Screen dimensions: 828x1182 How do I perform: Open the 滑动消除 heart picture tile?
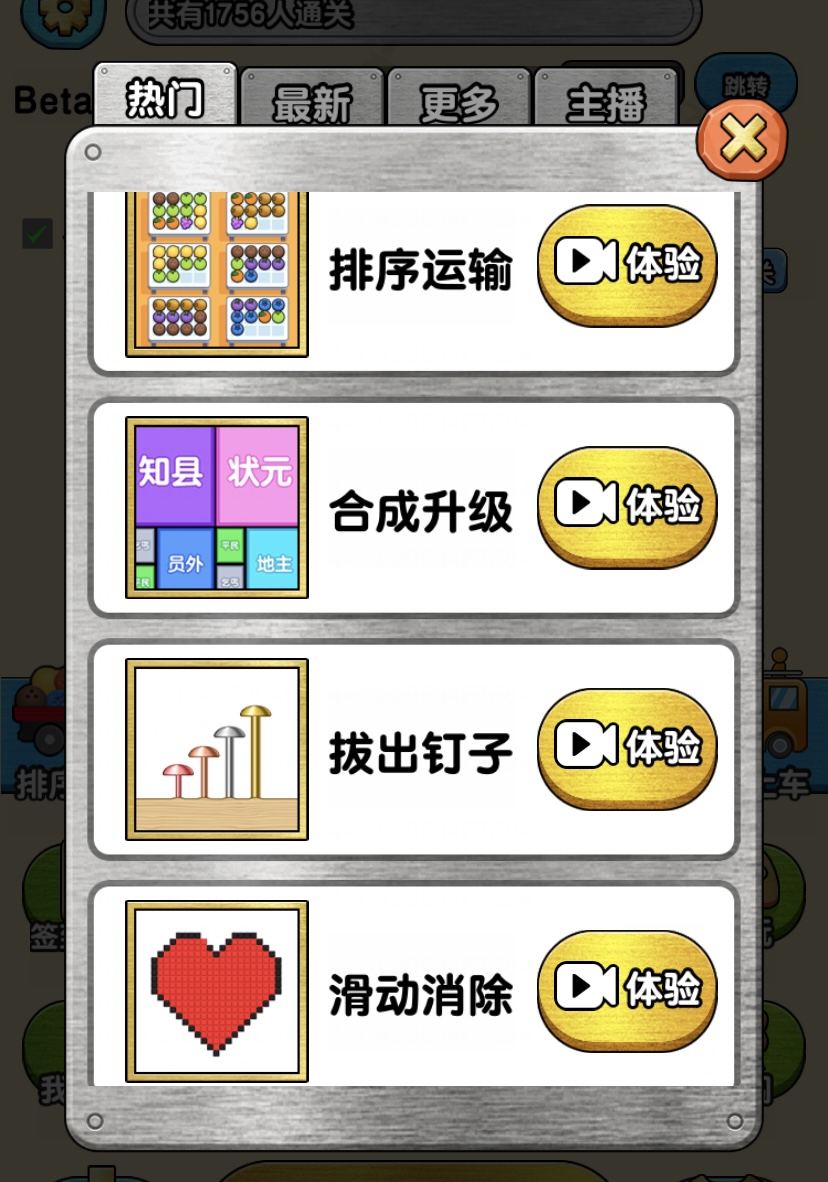(x=217, y=991)
